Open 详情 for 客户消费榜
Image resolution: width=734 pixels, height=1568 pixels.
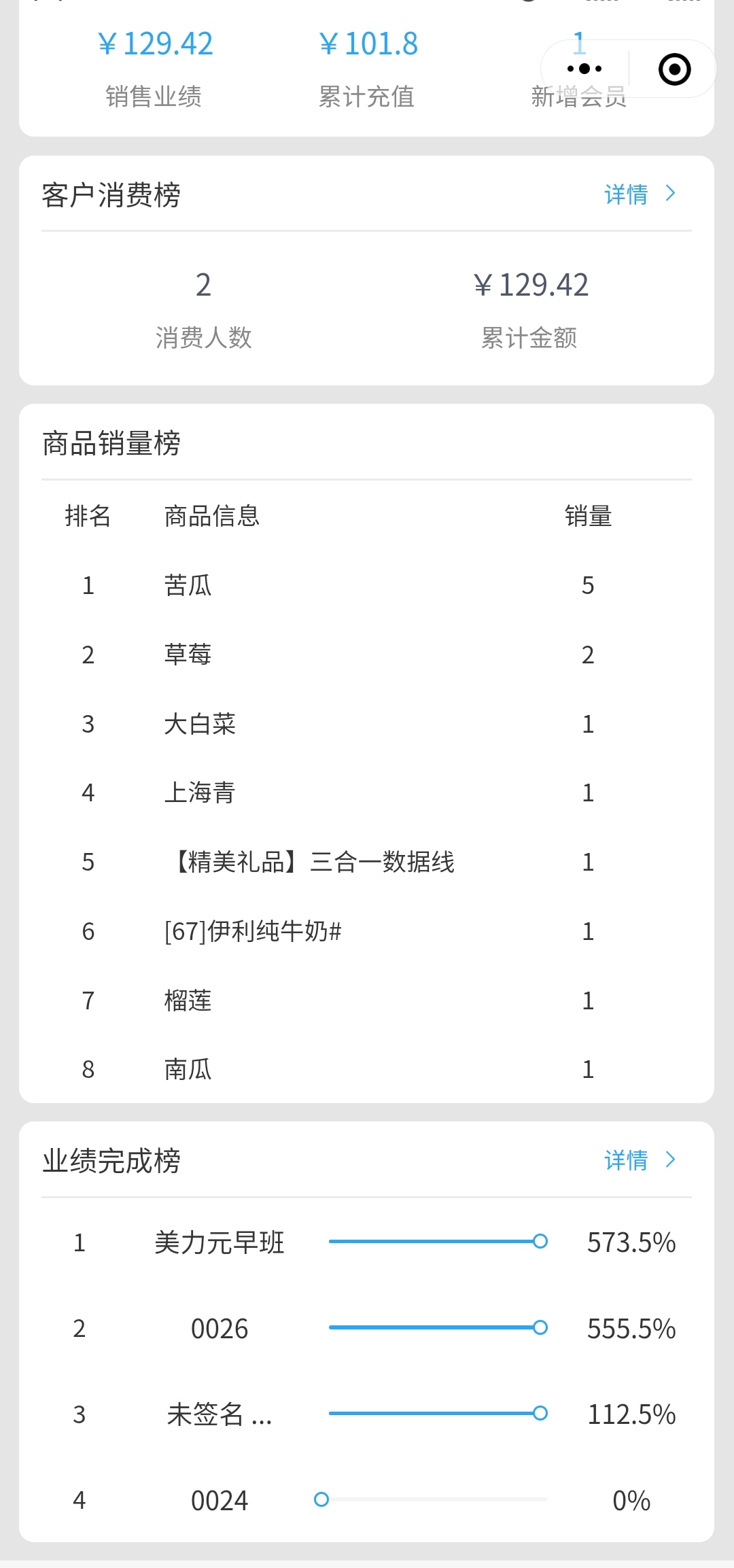640,194
